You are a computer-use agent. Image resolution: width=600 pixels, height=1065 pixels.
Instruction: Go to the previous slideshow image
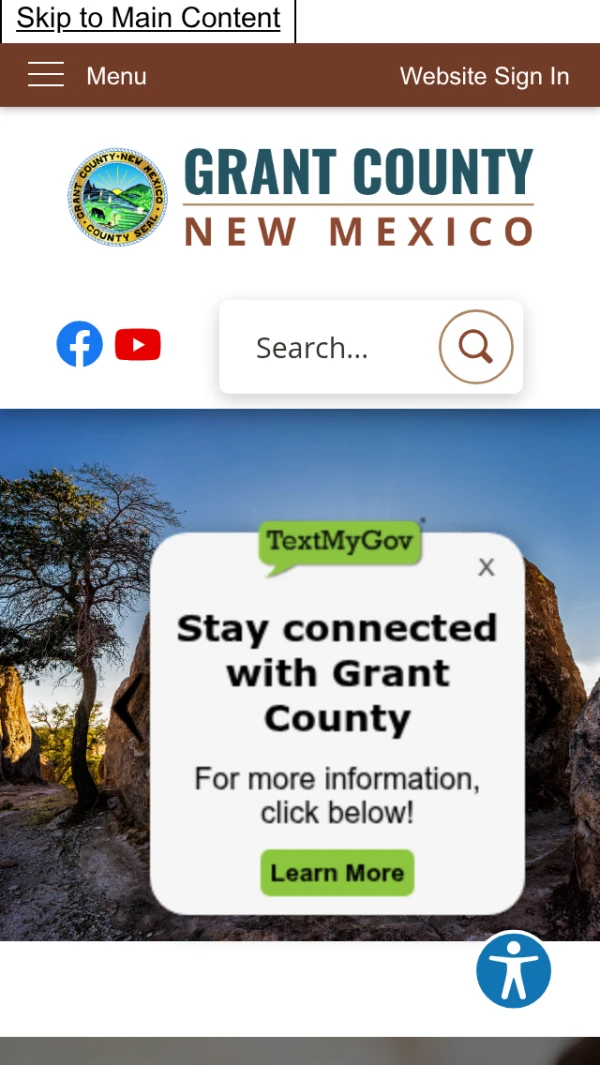(x=128, y=707)
